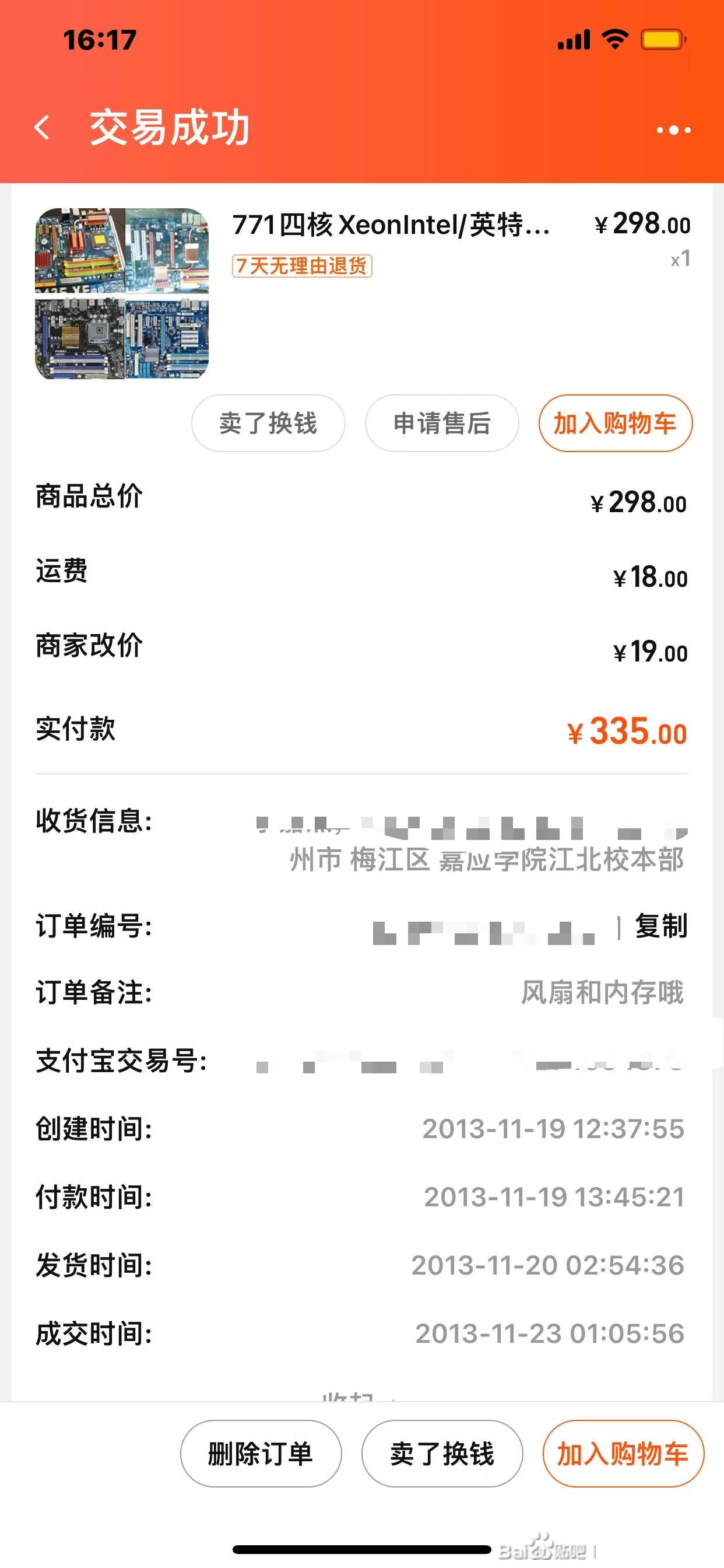The height and width of the screenshot is (1568, 724).
Task: Tap 卖了换钱 in the bottom bar
Action: pyautogui.click(x=442, y=1454)
